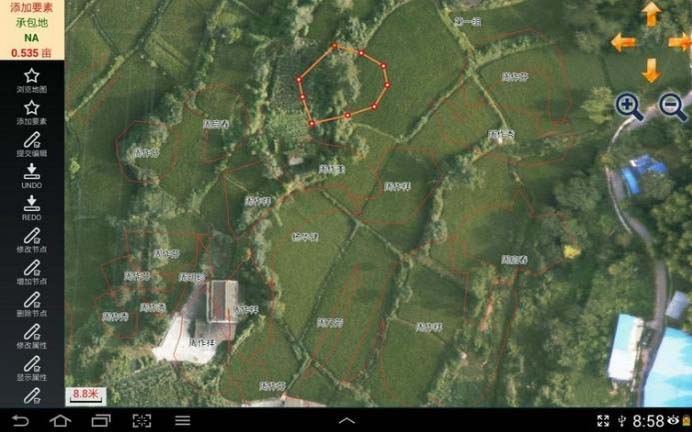Pan the map up with the up arrow
Image resolution: width=692 pixels, height=432 pixels.
coord(651,14)
